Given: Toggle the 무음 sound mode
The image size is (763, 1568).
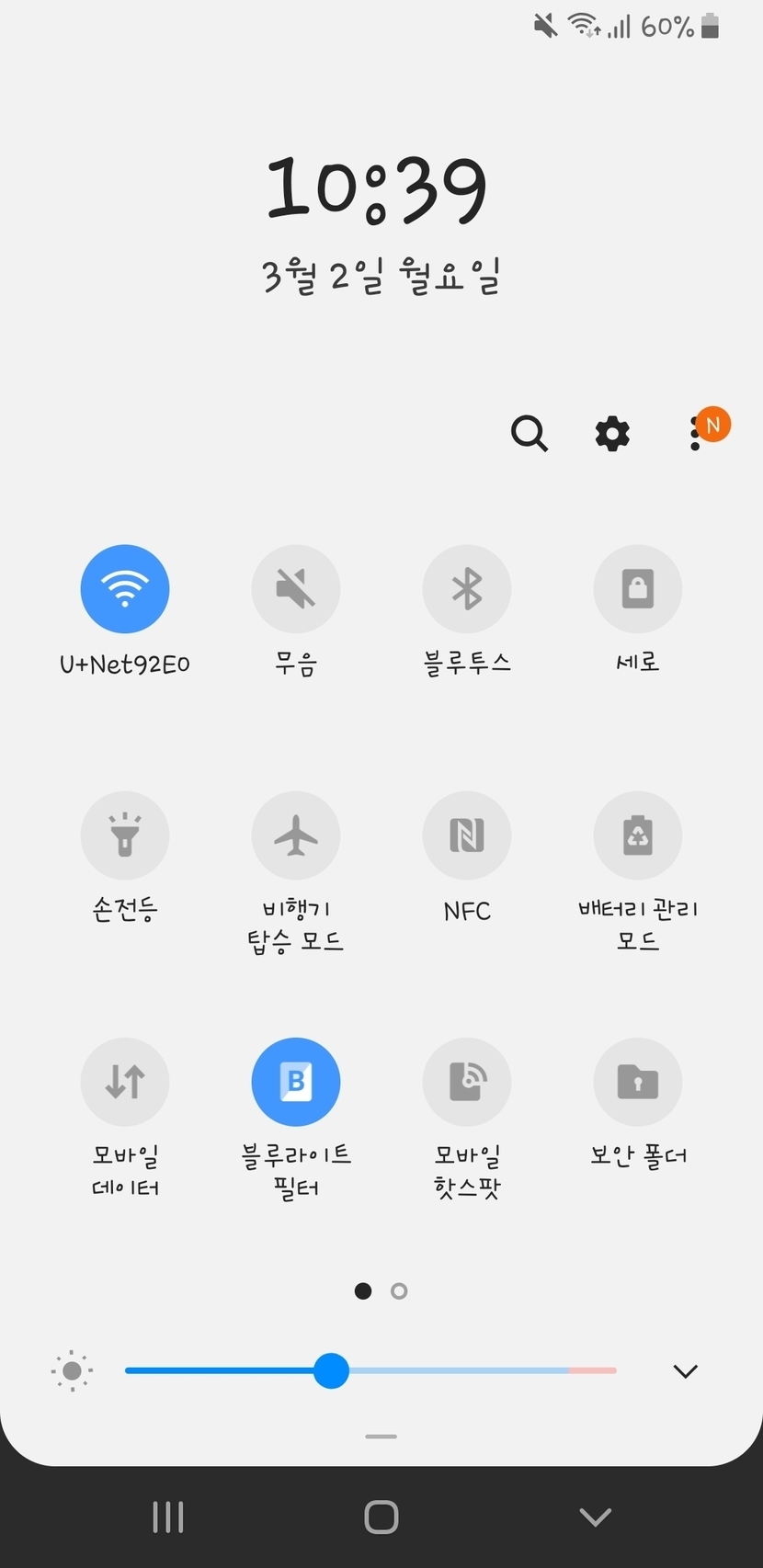Looking at the screenshot, I should tap(296, 589).
